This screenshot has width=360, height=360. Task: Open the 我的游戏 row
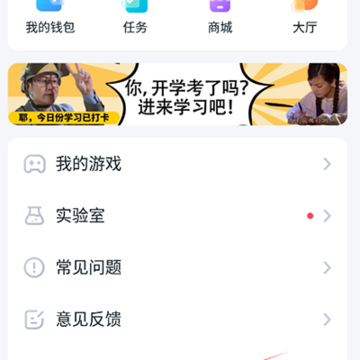(x=178, y=164)
